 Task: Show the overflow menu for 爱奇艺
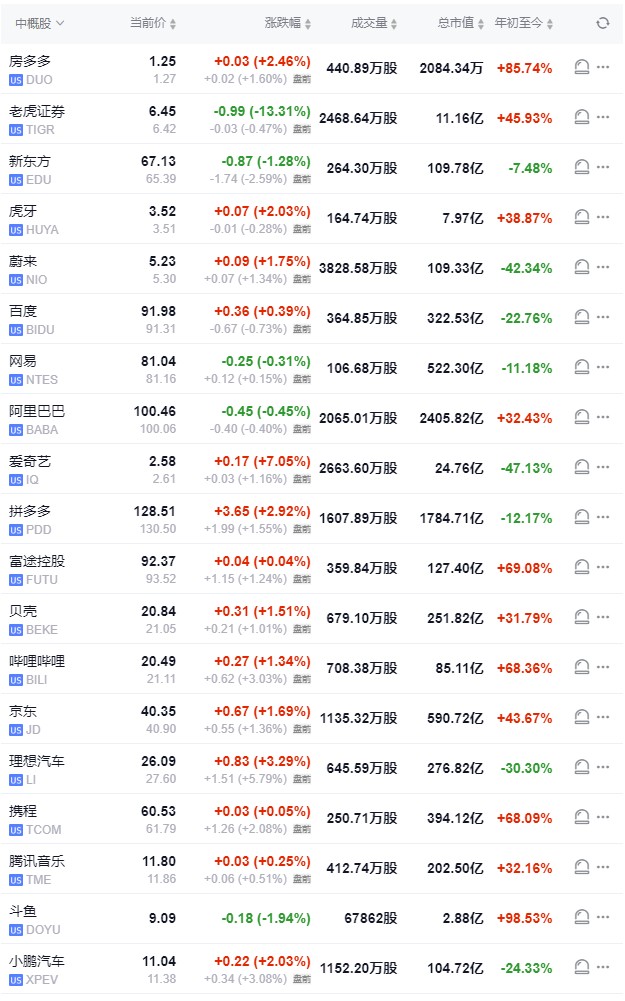tap(603, 468)
